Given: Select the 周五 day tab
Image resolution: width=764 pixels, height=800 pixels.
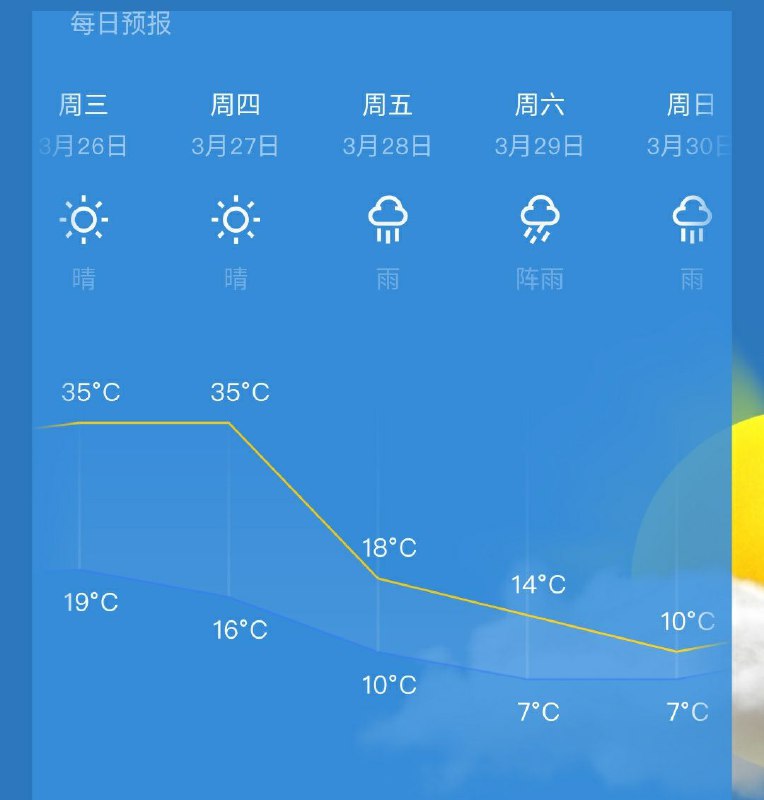Looking at the screenshot, I should (387, 103).
